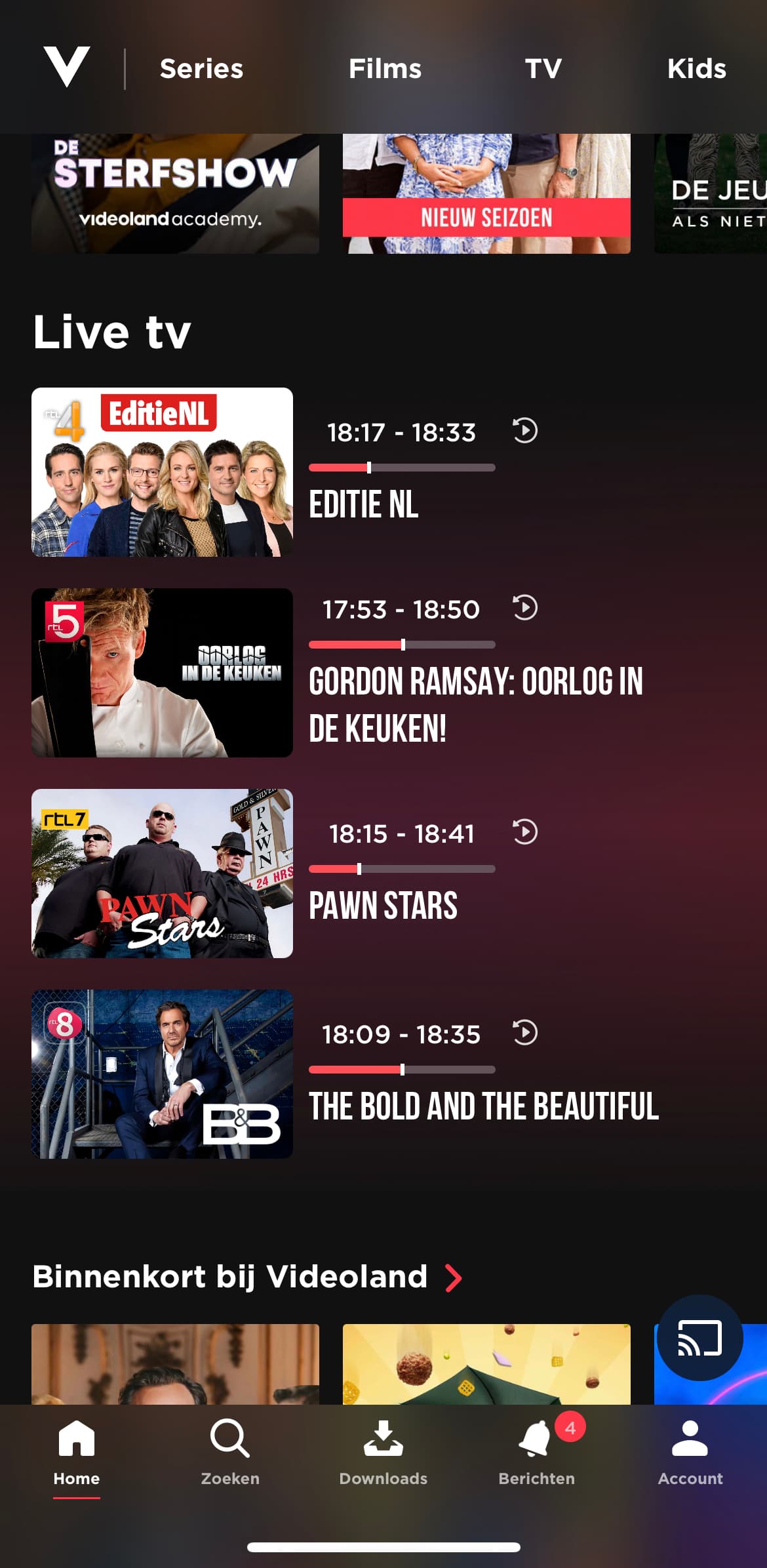
Task: Switch to the Films tab
Action: click(x=385, y=68)
